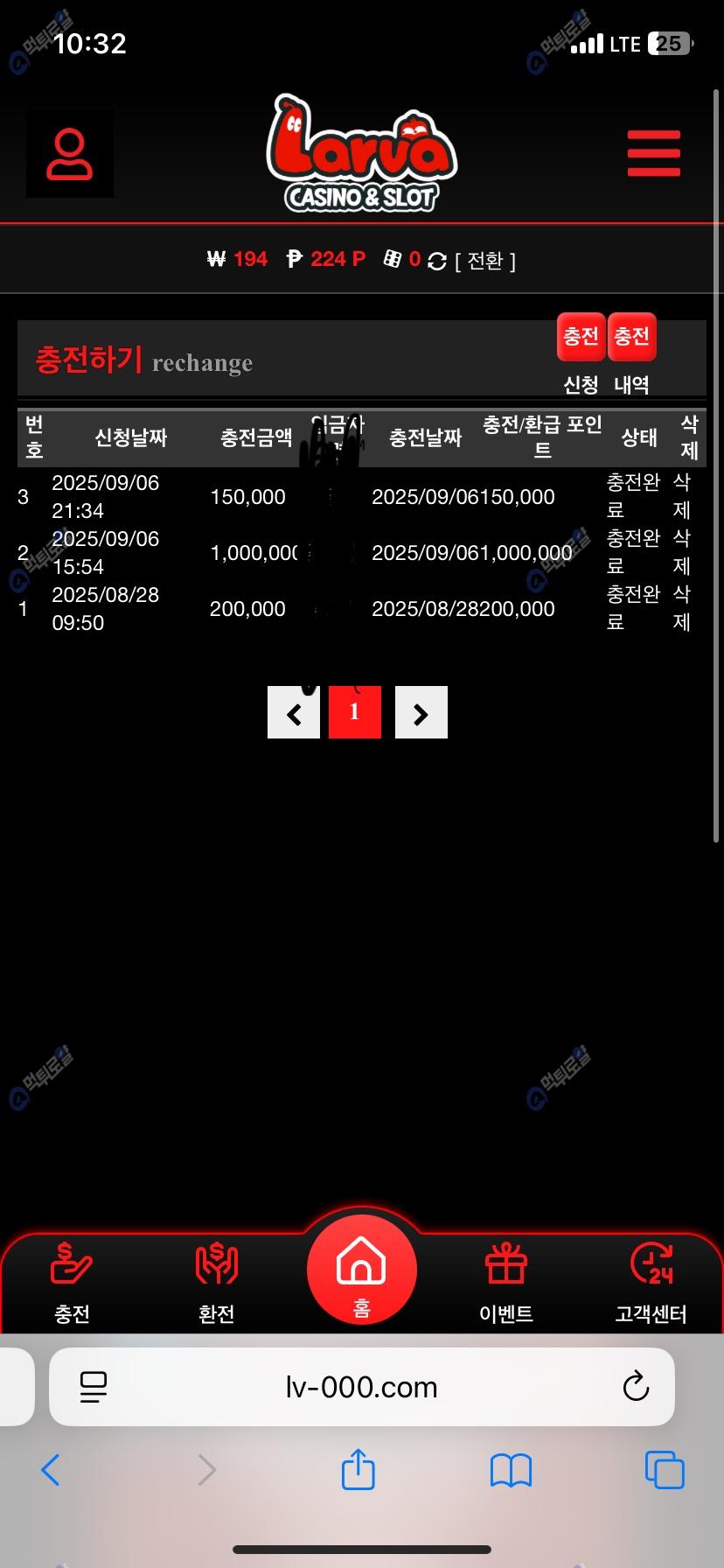Go to next page of records
Screen dimensions: 724x1568
click(x=421, y=712)
